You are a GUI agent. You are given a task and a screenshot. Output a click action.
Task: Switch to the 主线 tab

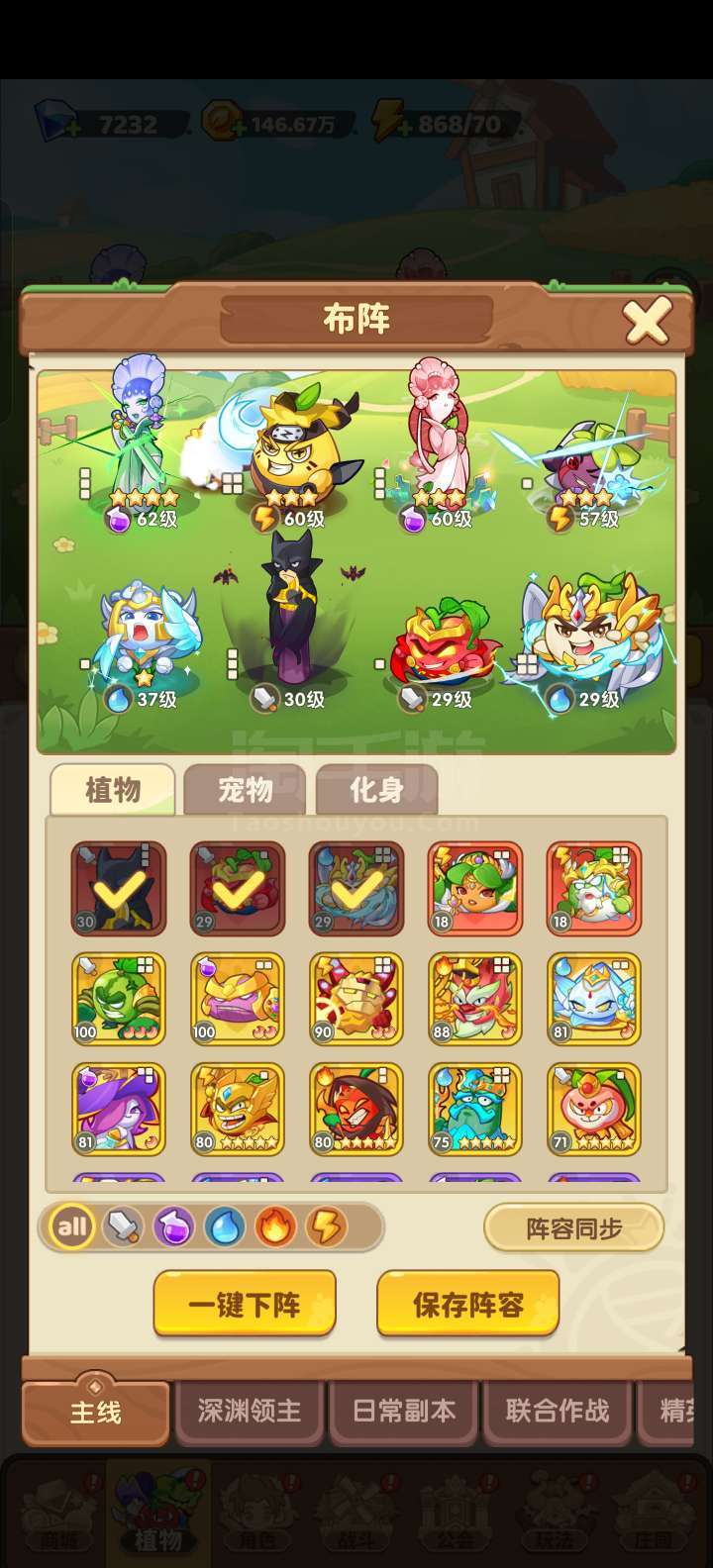point(96,1413)
